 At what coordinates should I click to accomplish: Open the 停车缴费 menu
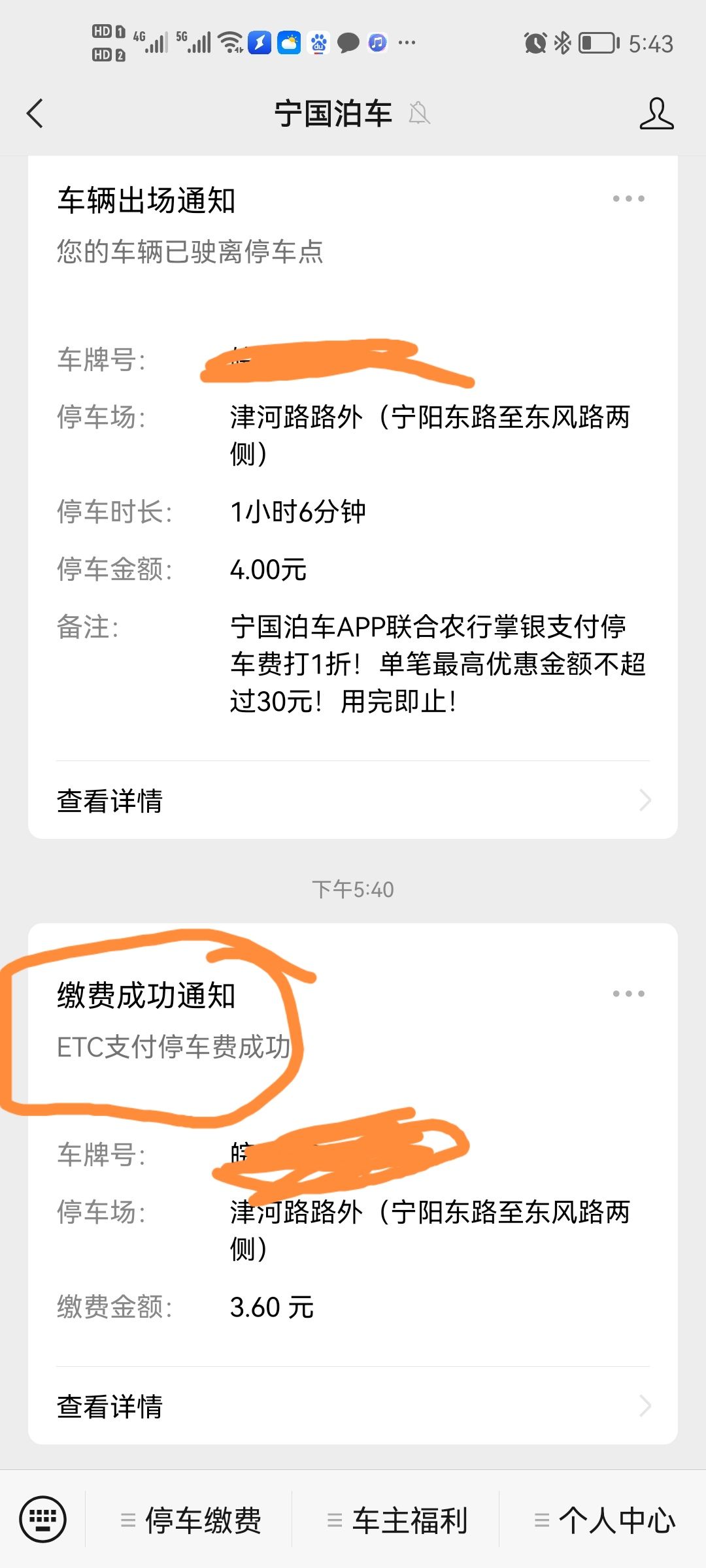(190, 1520)
